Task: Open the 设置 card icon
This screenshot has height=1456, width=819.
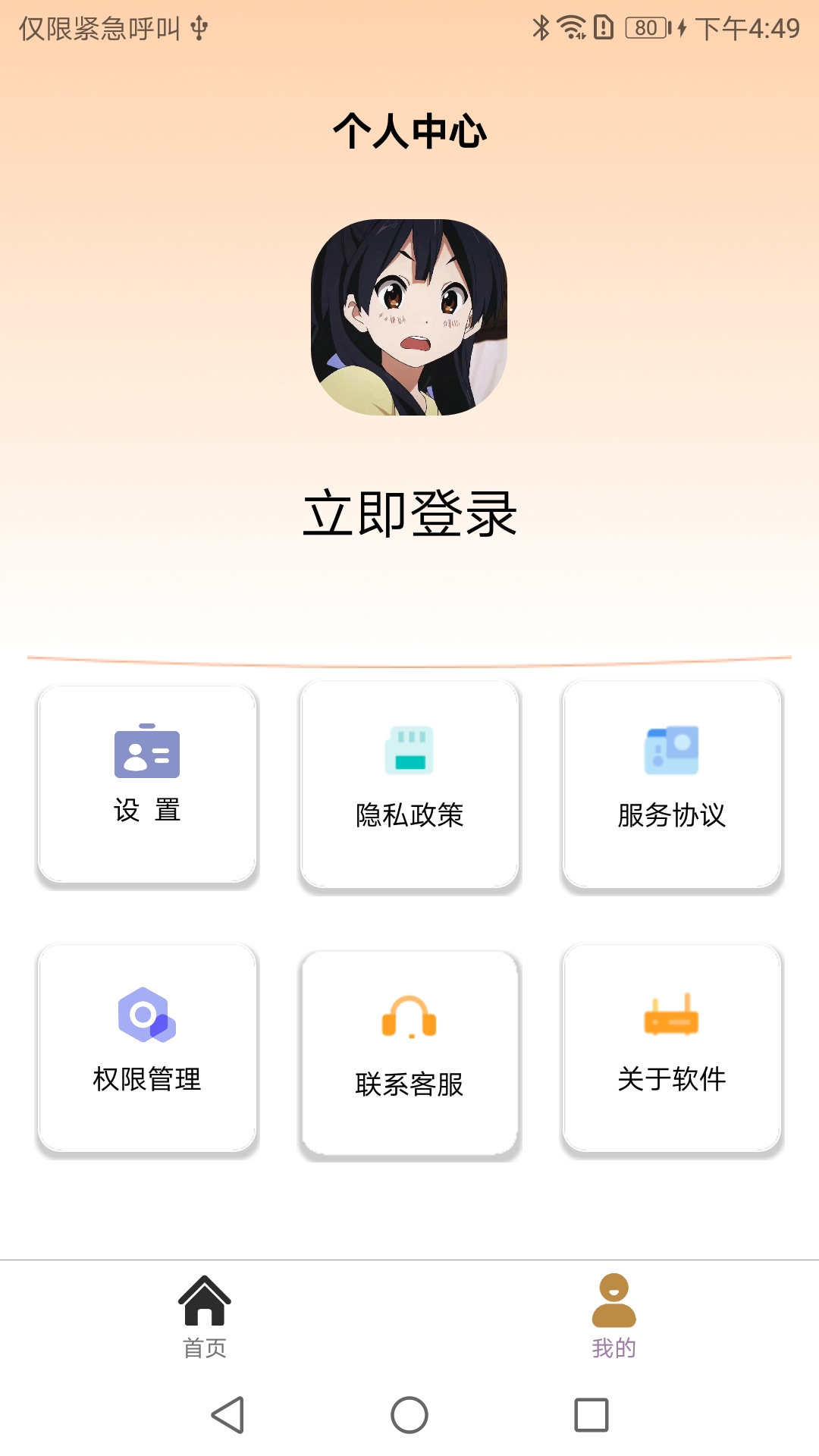Action: (x=147, y=755)
